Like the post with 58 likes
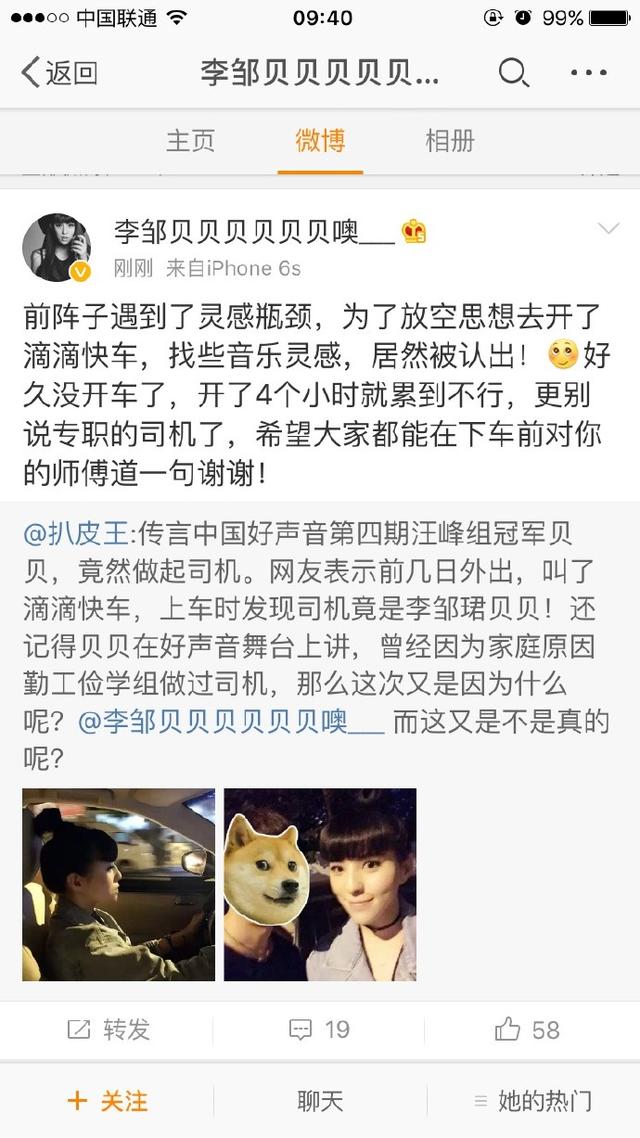 click(527, 1029)
